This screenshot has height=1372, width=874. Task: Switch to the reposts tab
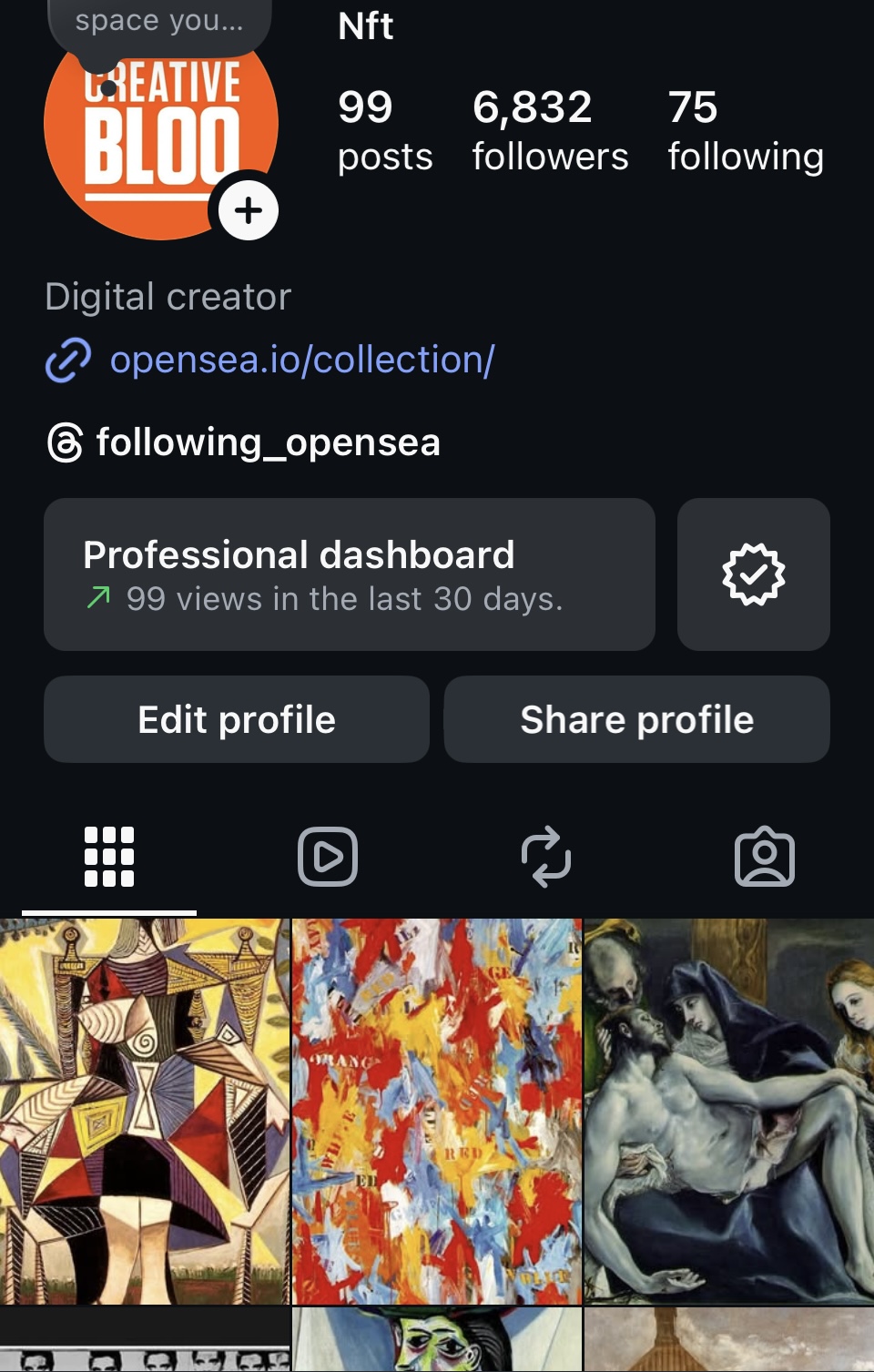tap(546, 857)
